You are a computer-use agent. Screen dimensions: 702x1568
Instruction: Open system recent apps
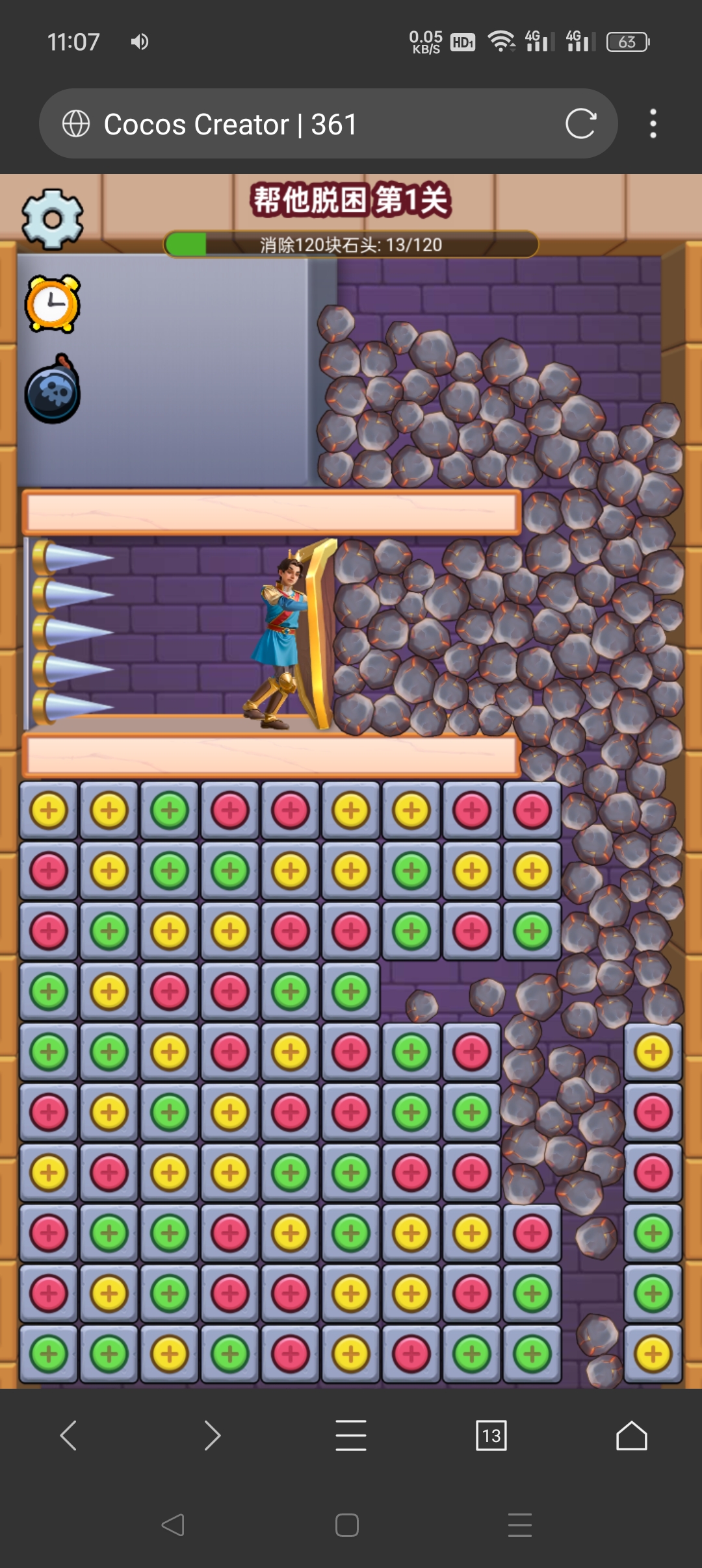click(x=519, y=1524)
